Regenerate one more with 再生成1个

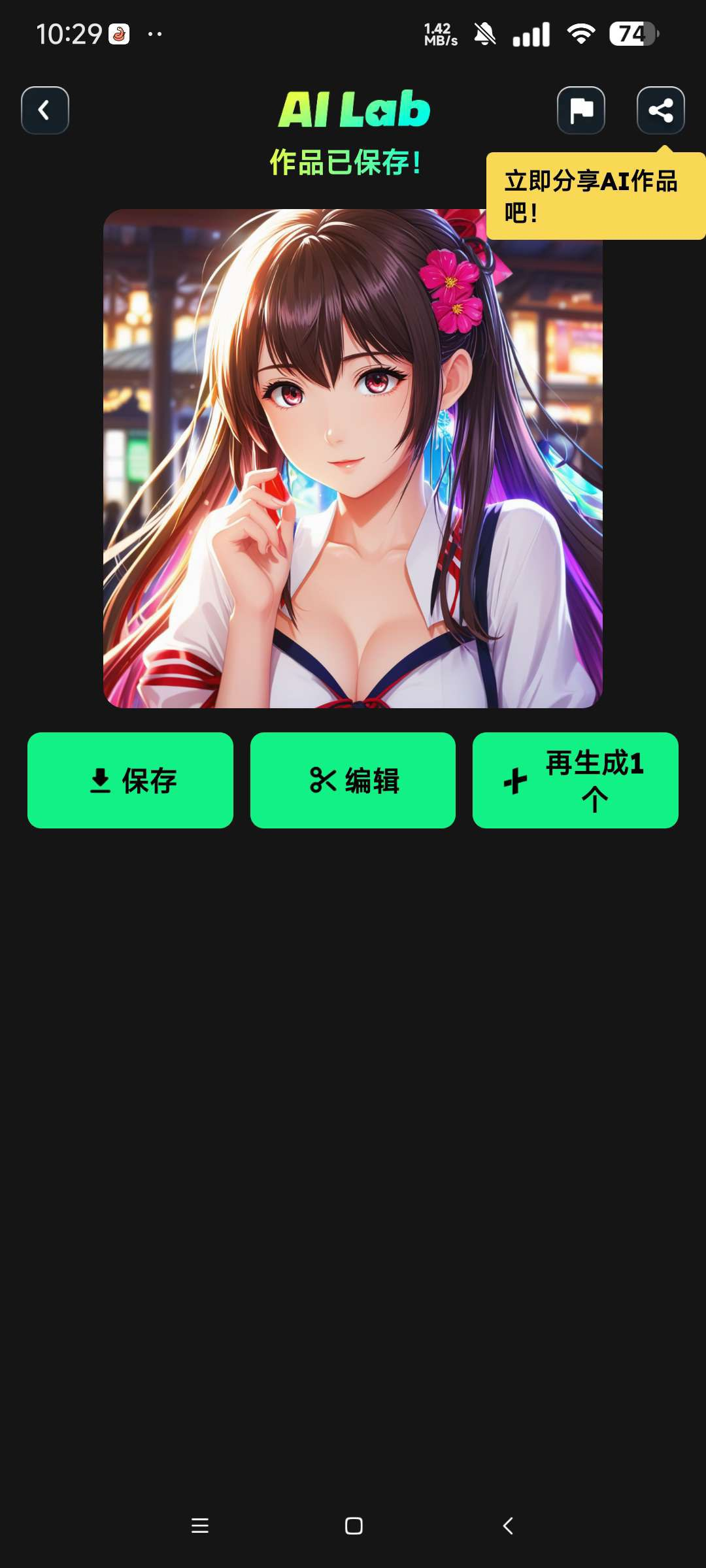click(x=575, y=780)
